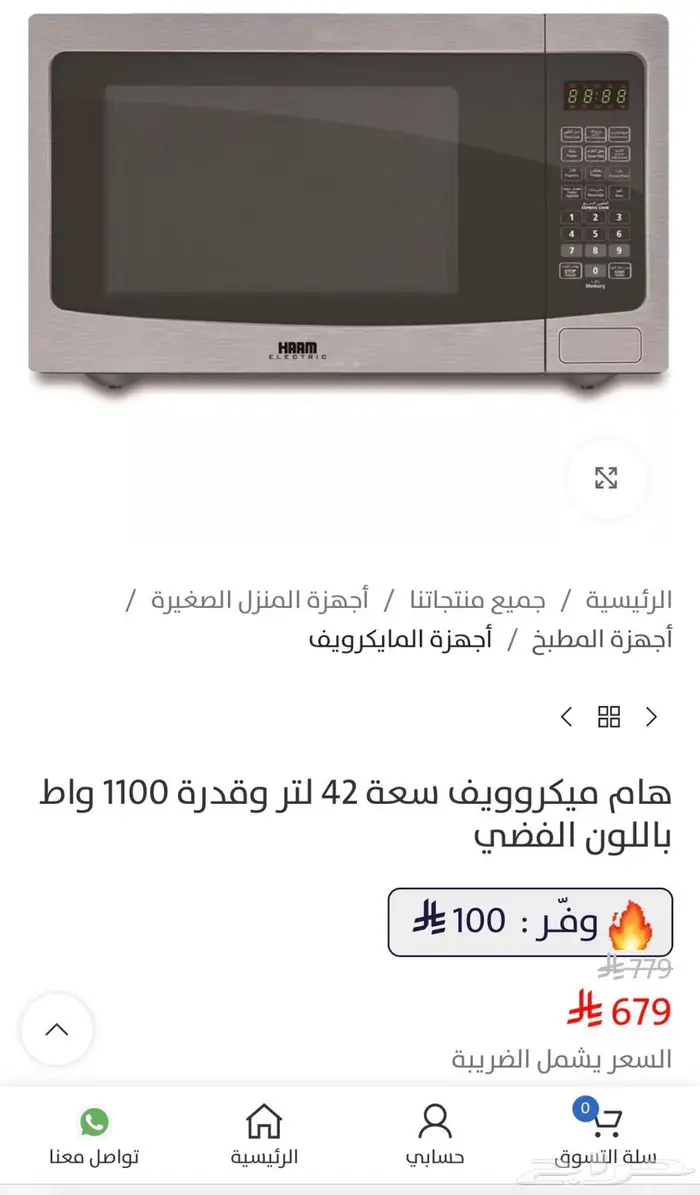
Task: Switch to حسابي account tab
Action: (x=435, y=1137)
